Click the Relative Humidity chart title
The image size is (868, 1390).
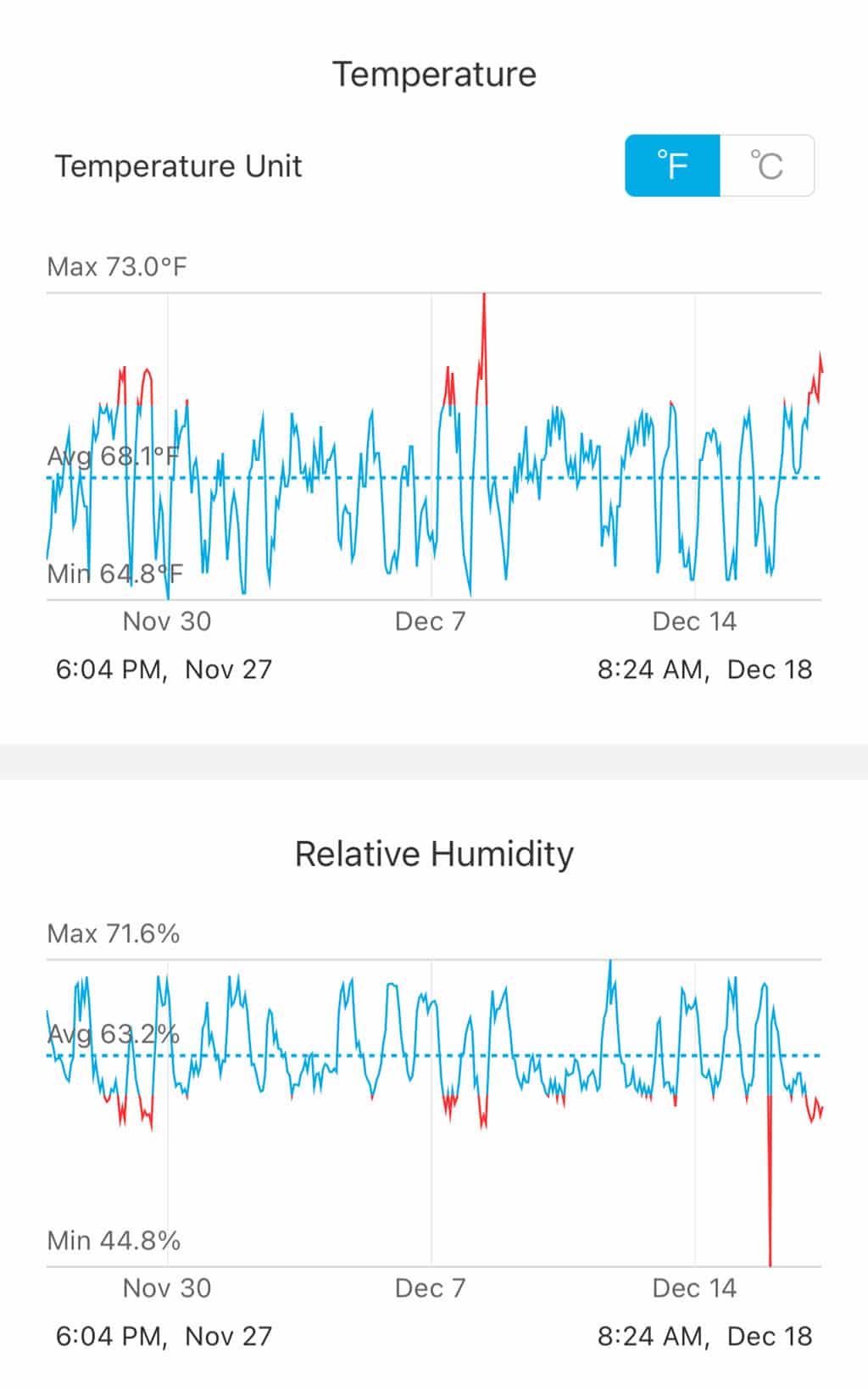434,853
